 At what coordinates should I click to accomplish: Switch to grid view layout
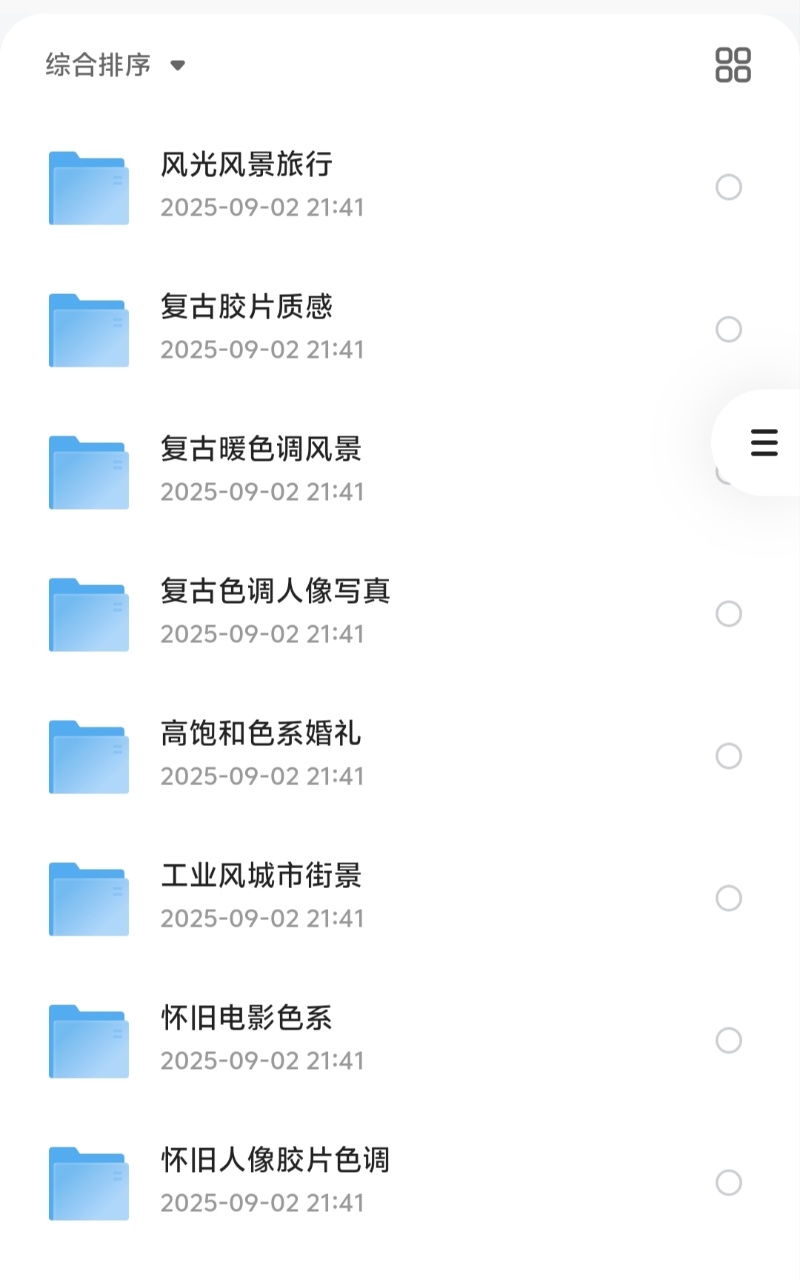click(733, 64)
